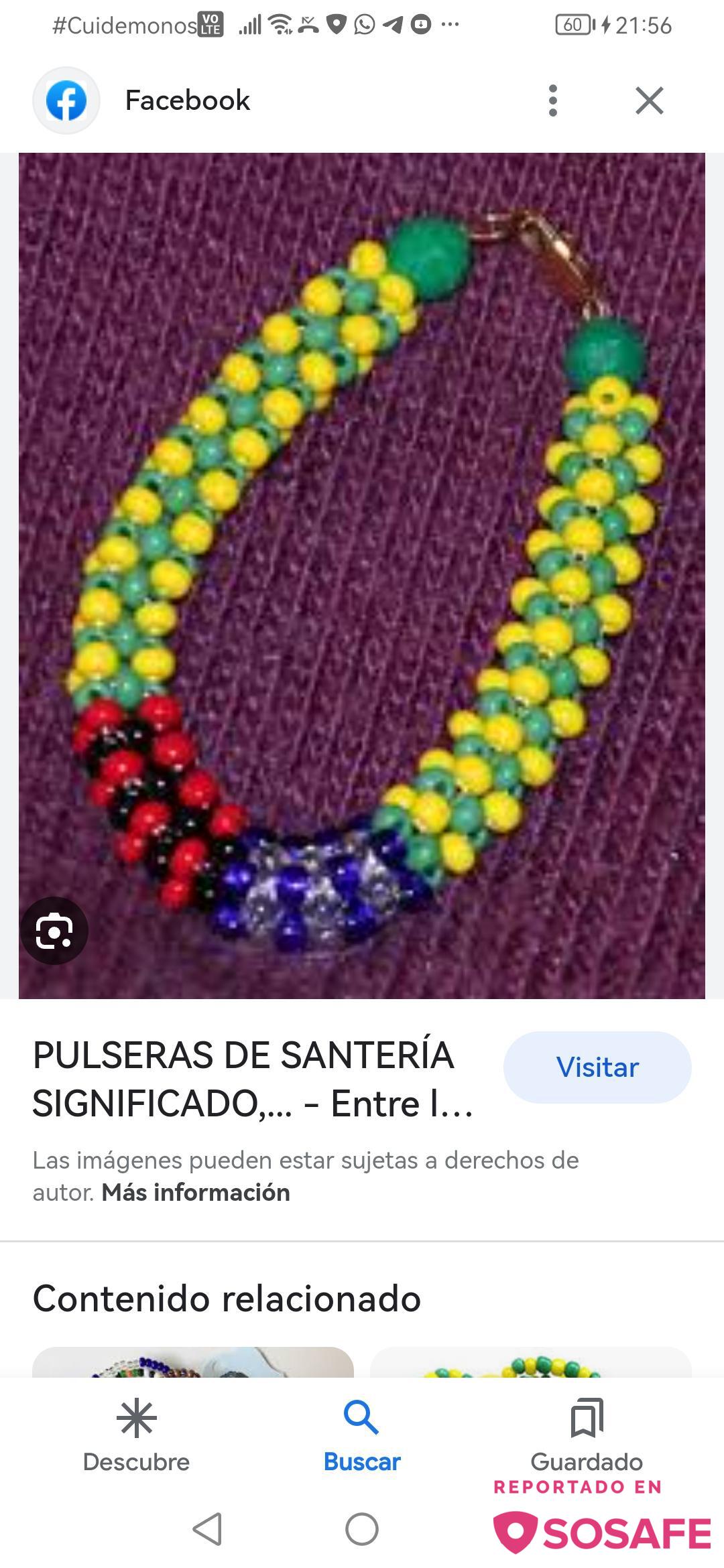
Task: Go to the home screen via the home button
Action: click(x=362, y=1529)
